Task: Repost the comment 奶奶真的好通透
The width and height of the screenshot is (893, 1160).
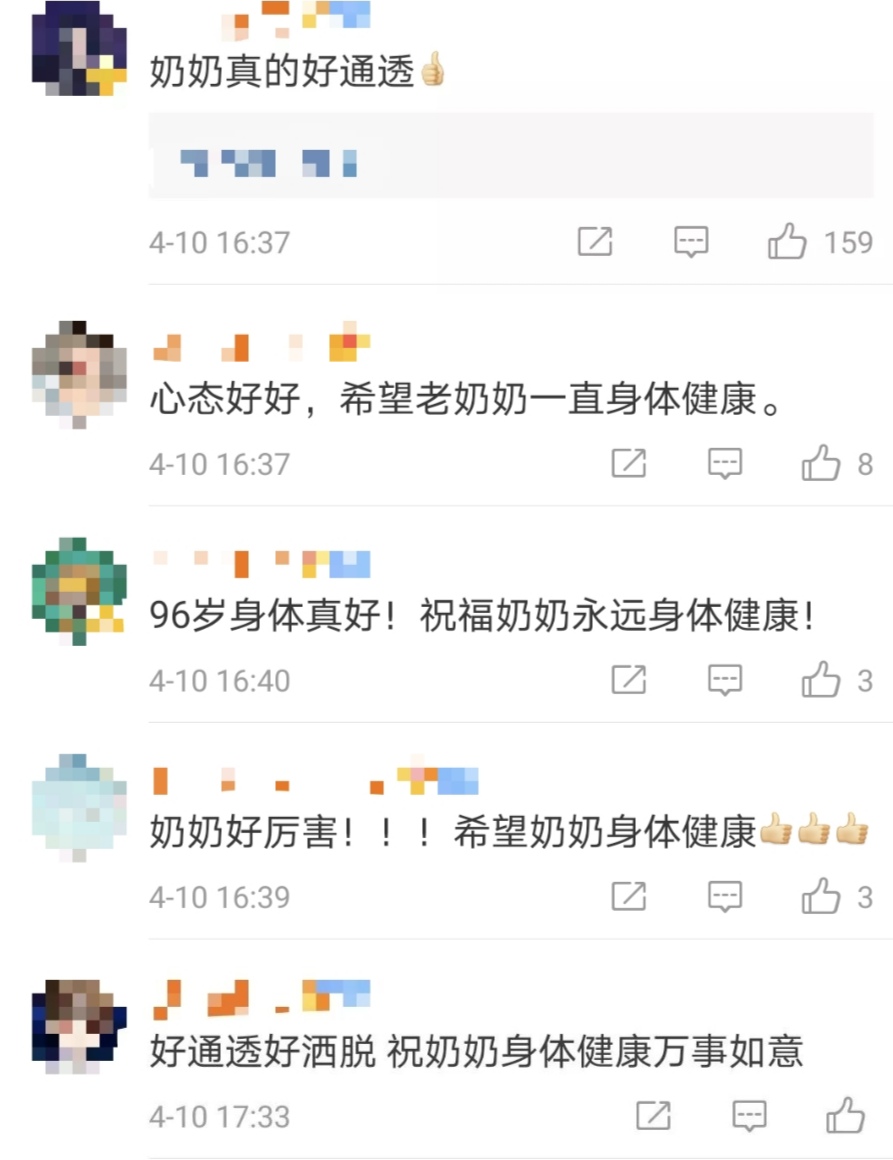Action: pyautogui.click(x=595, y=241)
